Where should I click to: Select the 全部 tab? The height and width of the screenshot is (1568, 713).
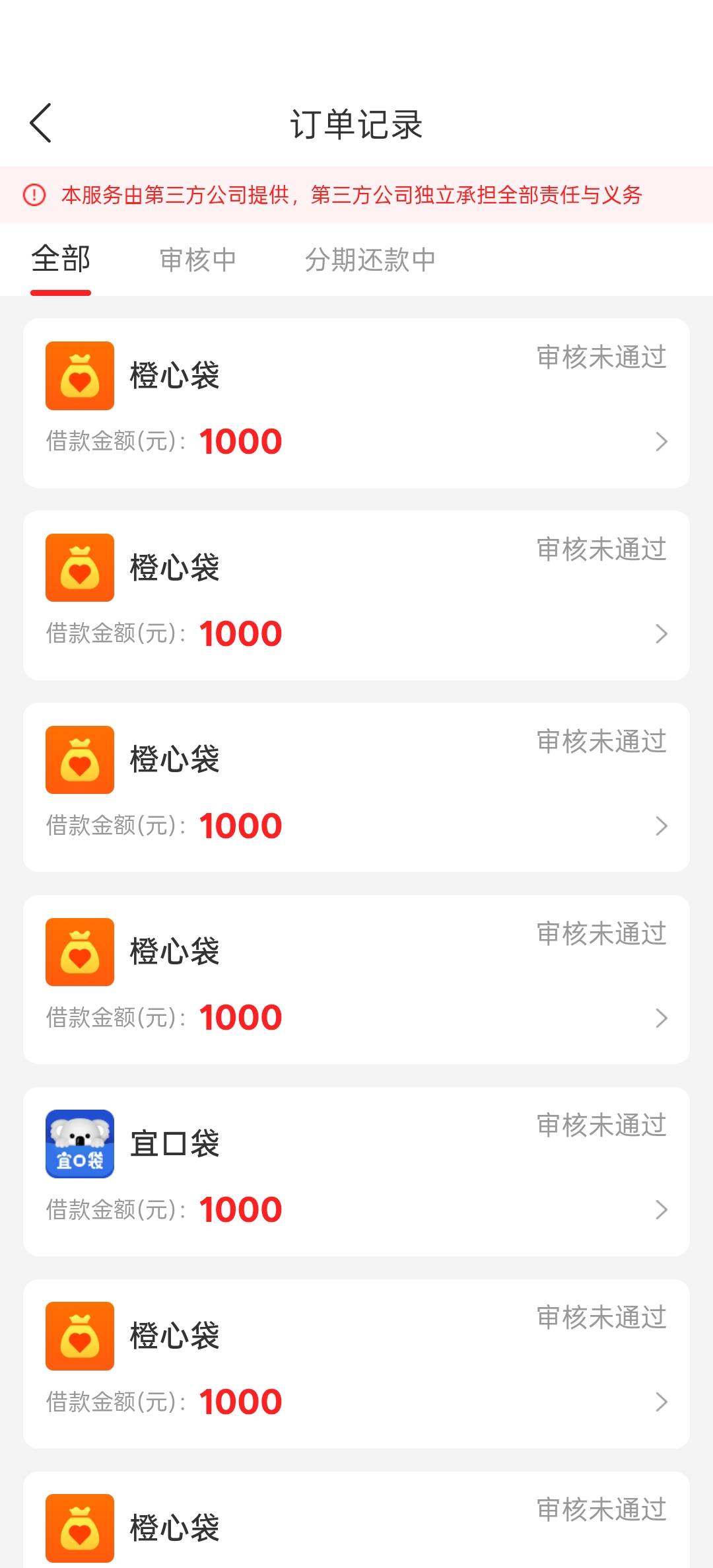click(x=61, y=259)
